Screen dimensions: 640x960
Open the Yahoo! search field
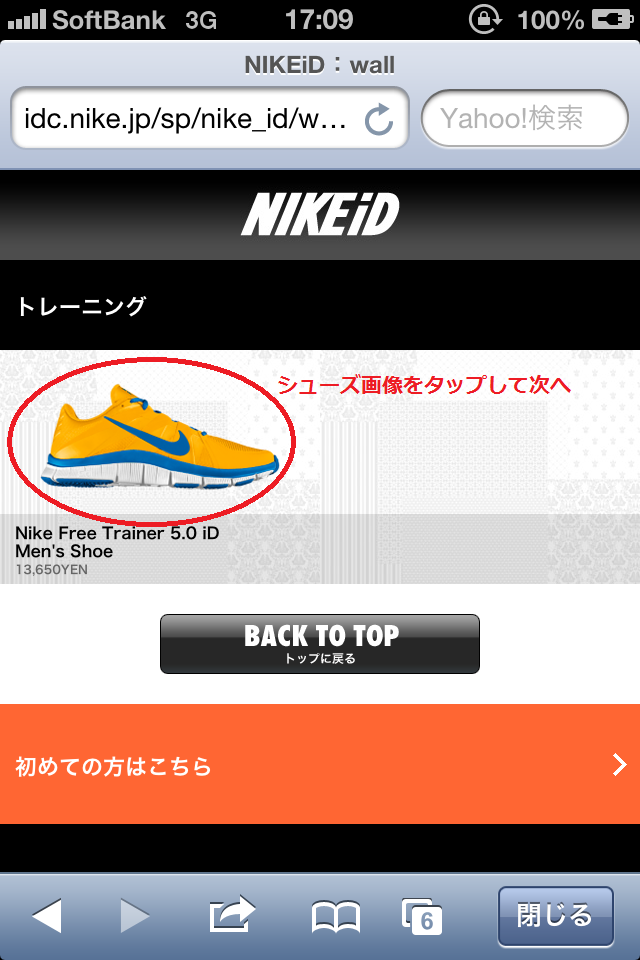coord(524,119)
